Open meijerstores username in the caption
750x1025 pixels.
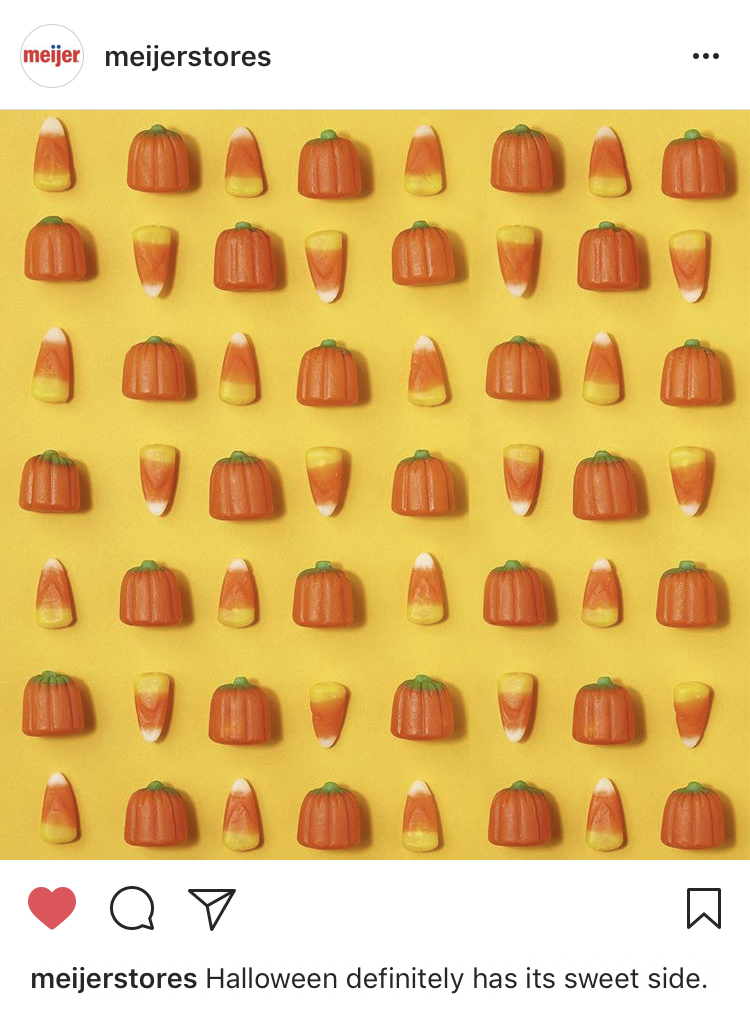click(113, 979)
